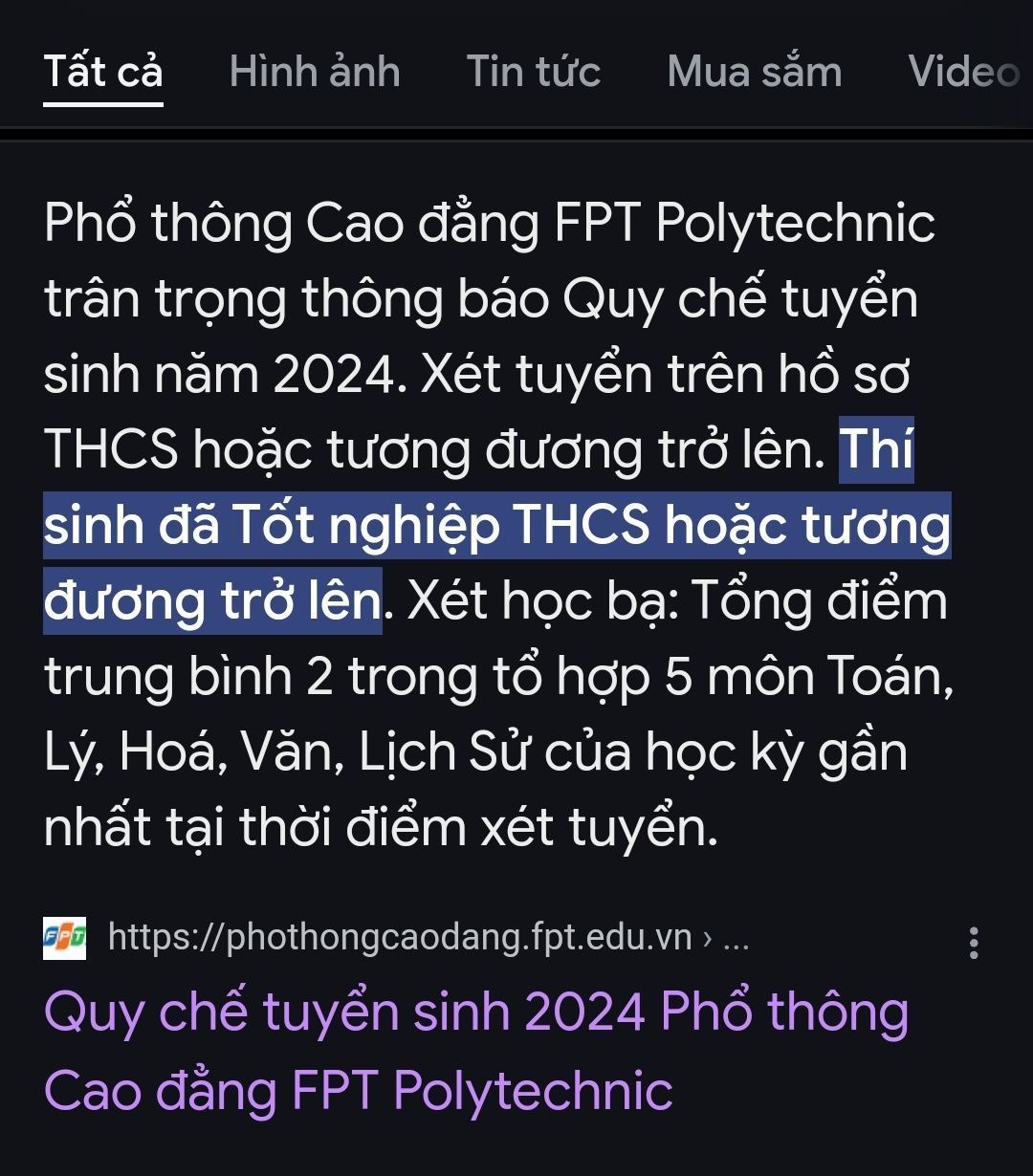Select the Mua sắm tab

[754, 72]
